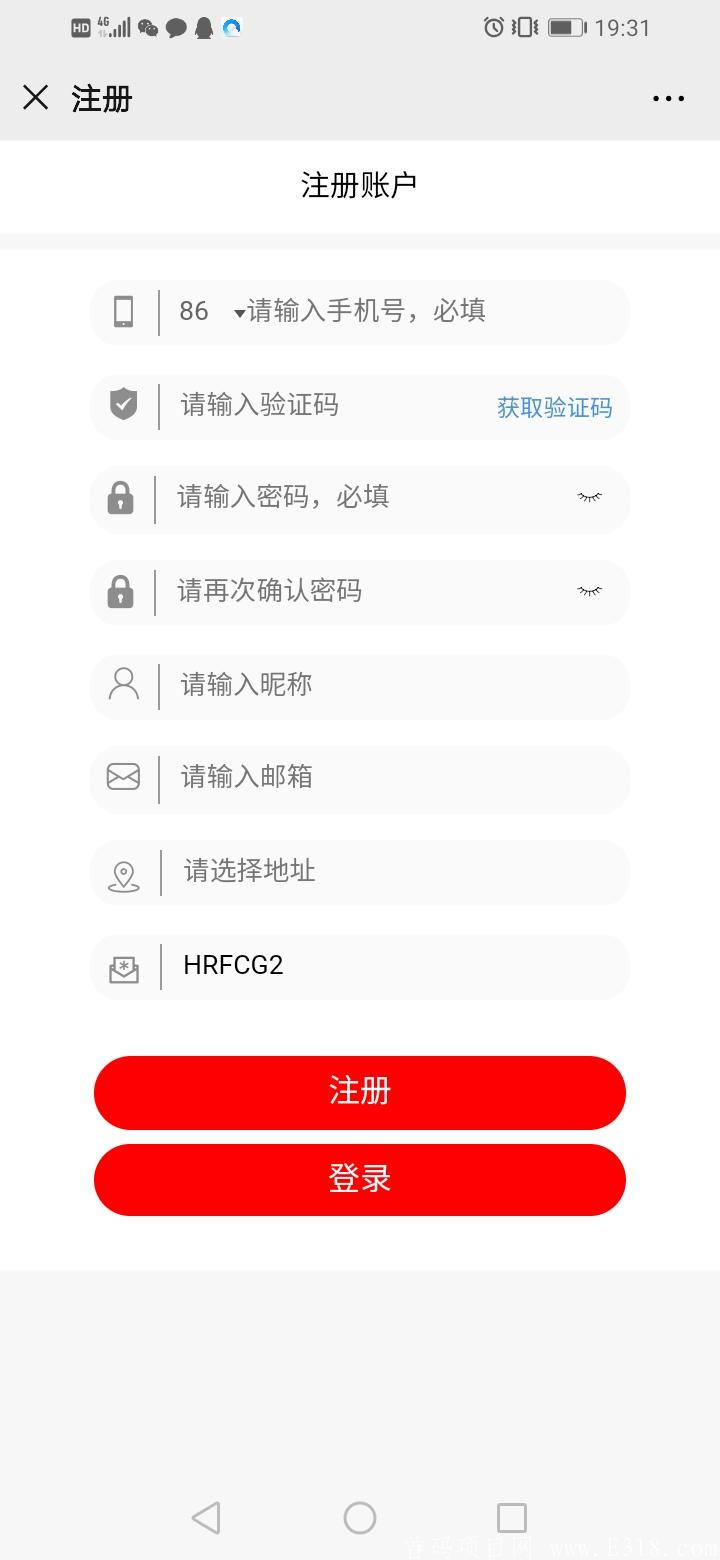Click the shield icon next to verification code
Image resolution: width=720 pixels, height=1560 pixels.
tap(124, 405)
